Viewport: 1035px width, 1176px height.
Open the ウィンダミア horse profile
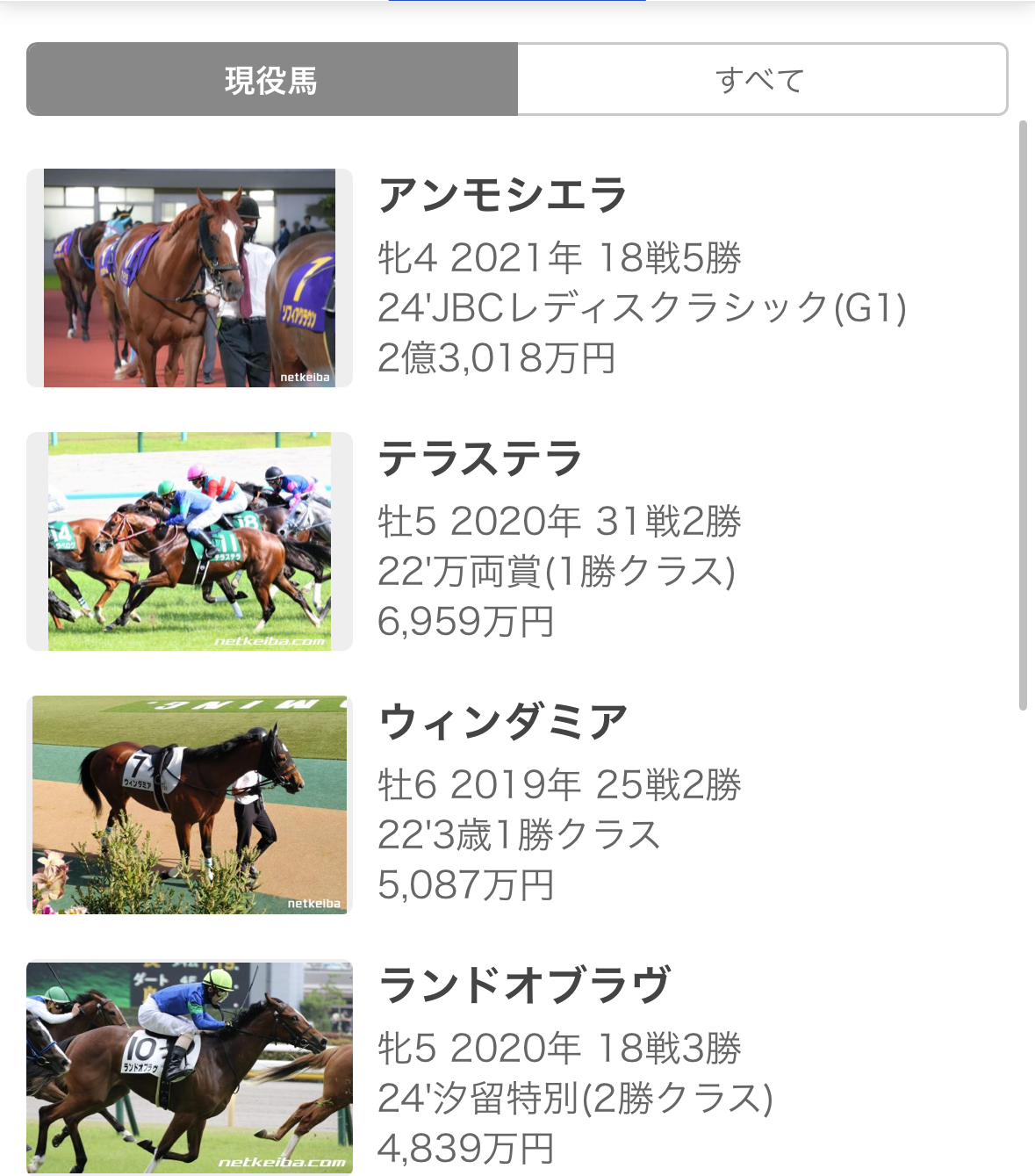point(503,722)
